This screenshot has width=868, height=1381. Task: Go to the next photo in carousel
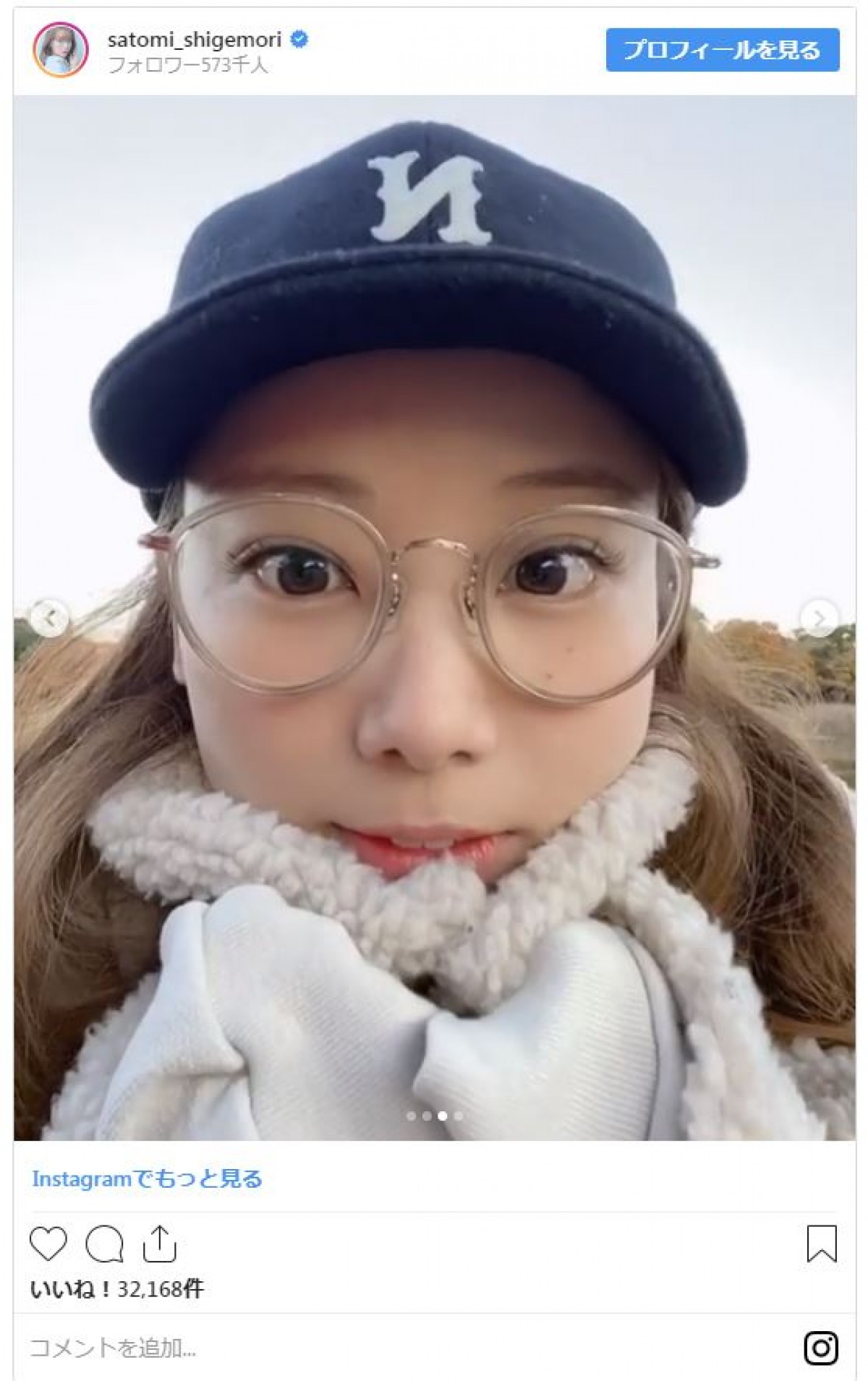819,619
